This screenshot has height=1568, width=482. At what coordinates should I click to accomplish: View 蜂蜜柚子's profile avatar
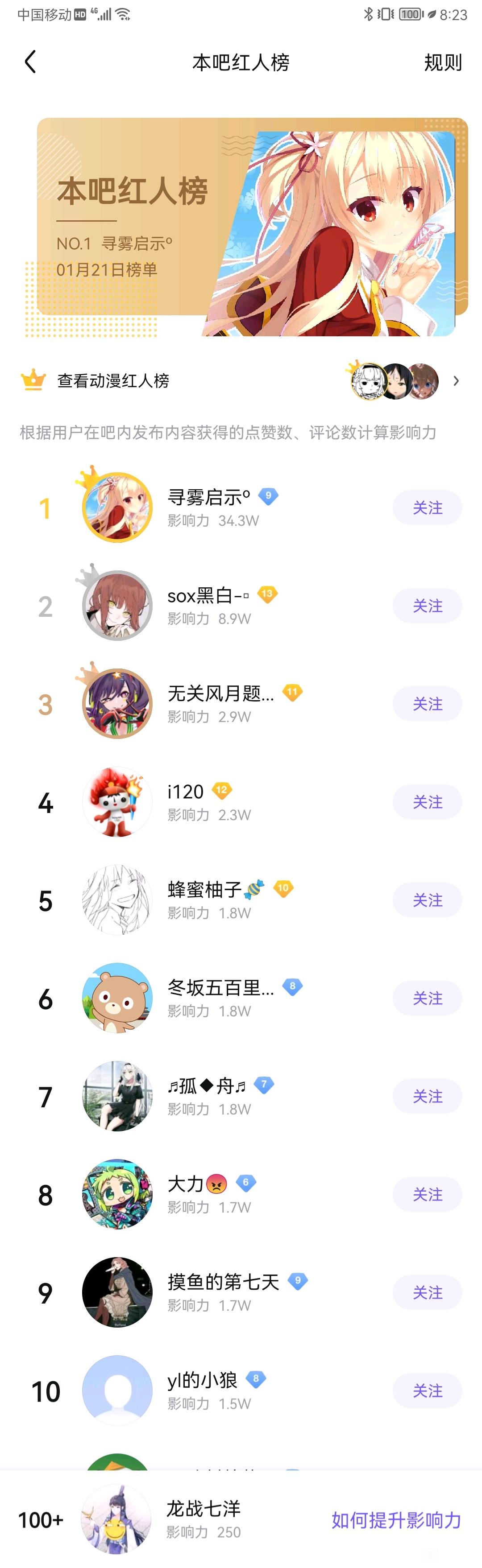(x=117, y=900)
